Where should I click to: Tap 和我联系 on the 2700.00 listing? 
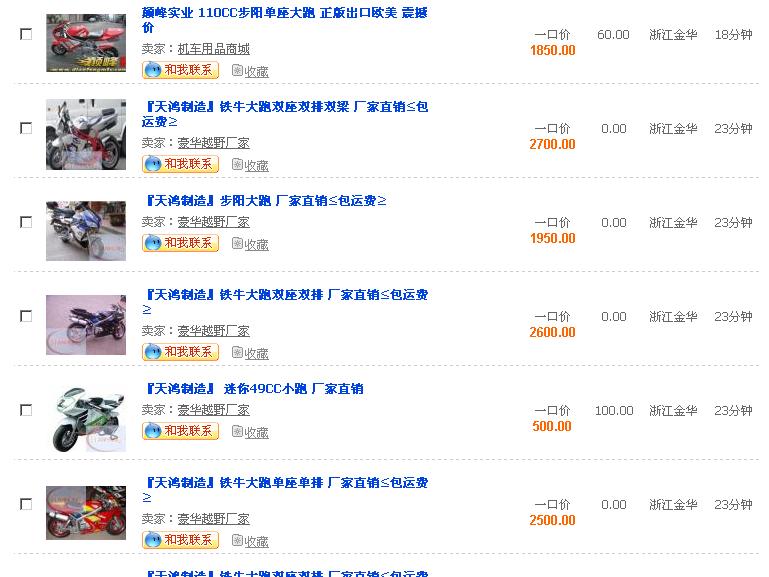(x=181, y=164)
